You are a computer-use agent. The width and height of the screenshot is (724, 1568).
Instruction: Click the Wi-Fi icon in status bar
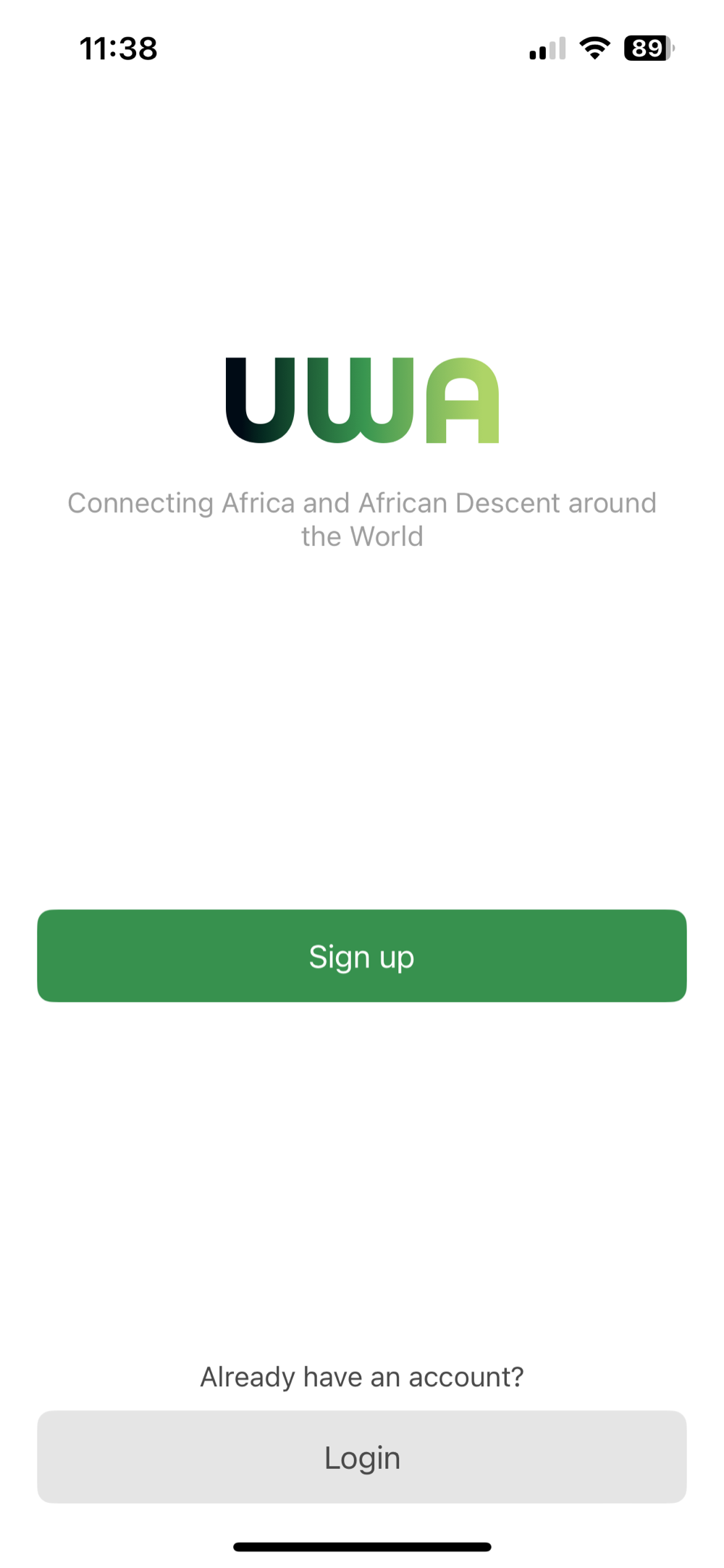[x=594, y=48]
